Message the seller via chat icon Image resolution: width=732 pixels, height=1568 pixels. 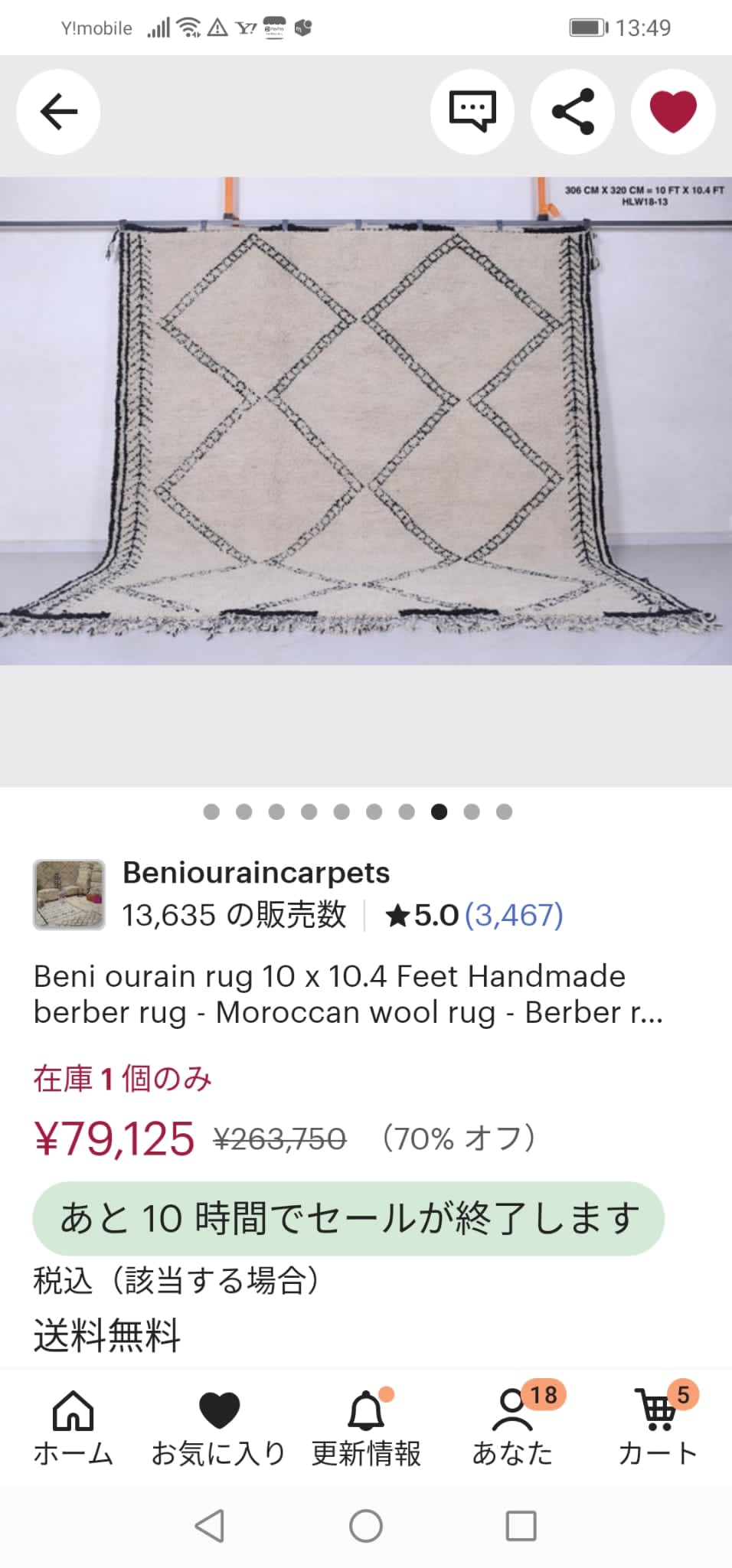(x=472, y=112)
